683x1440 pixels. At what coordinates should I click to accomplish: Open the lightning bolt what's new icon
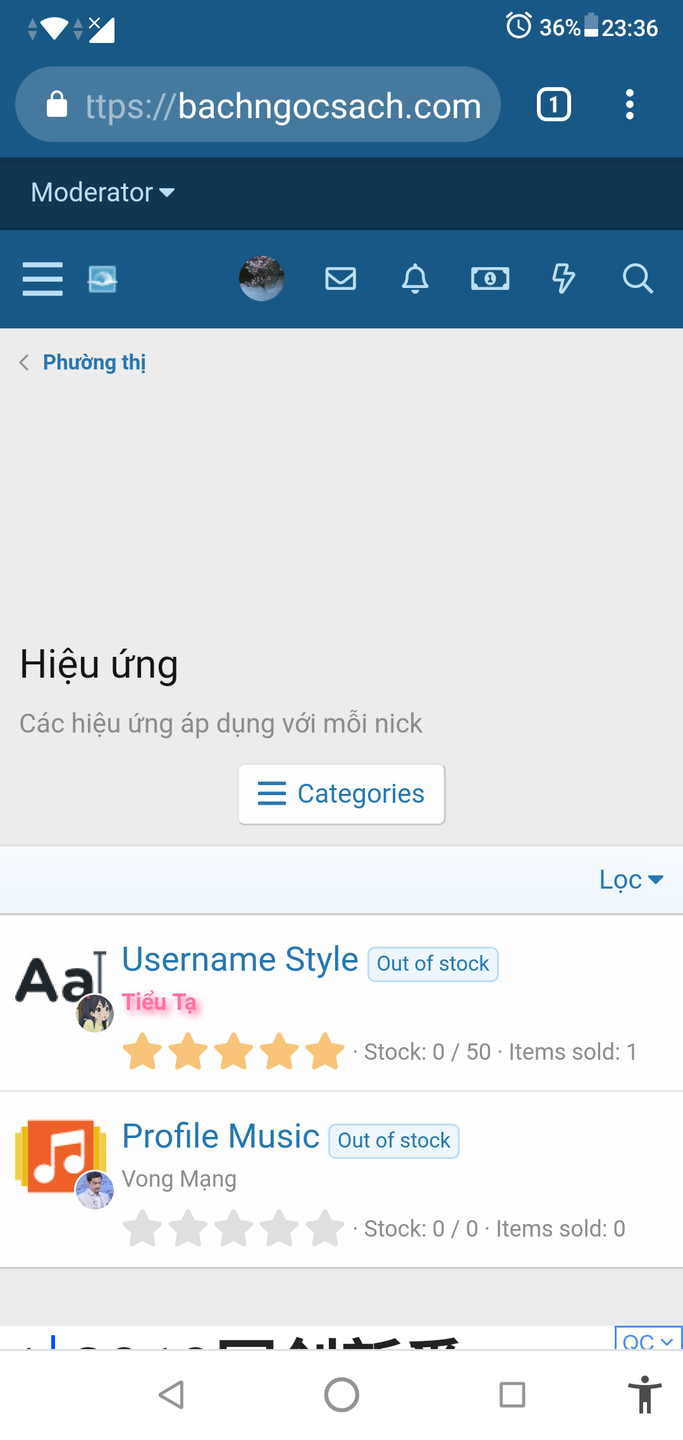point(564,279)
